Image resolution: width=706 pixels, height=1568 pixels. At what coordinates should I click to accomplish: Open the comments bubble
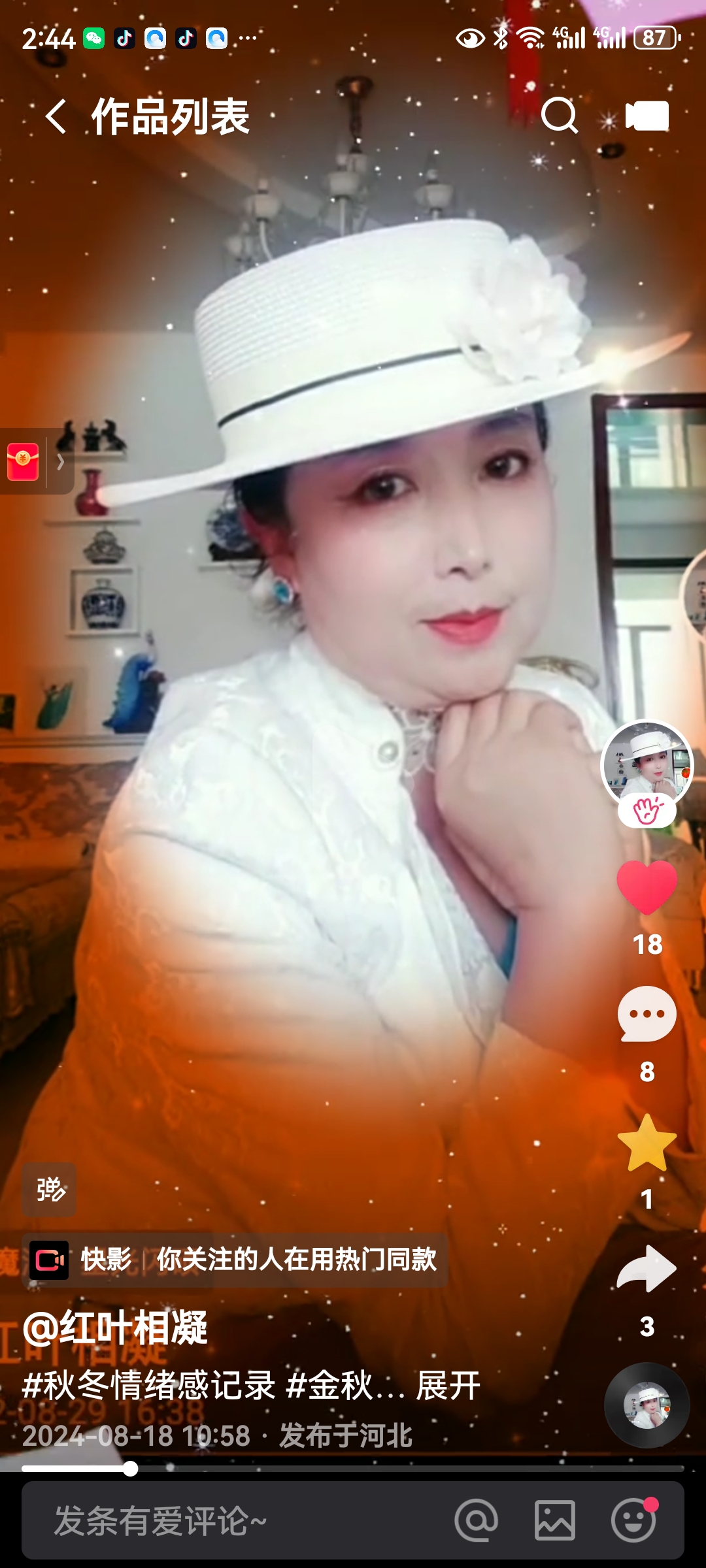click(x=647, y=1014)
